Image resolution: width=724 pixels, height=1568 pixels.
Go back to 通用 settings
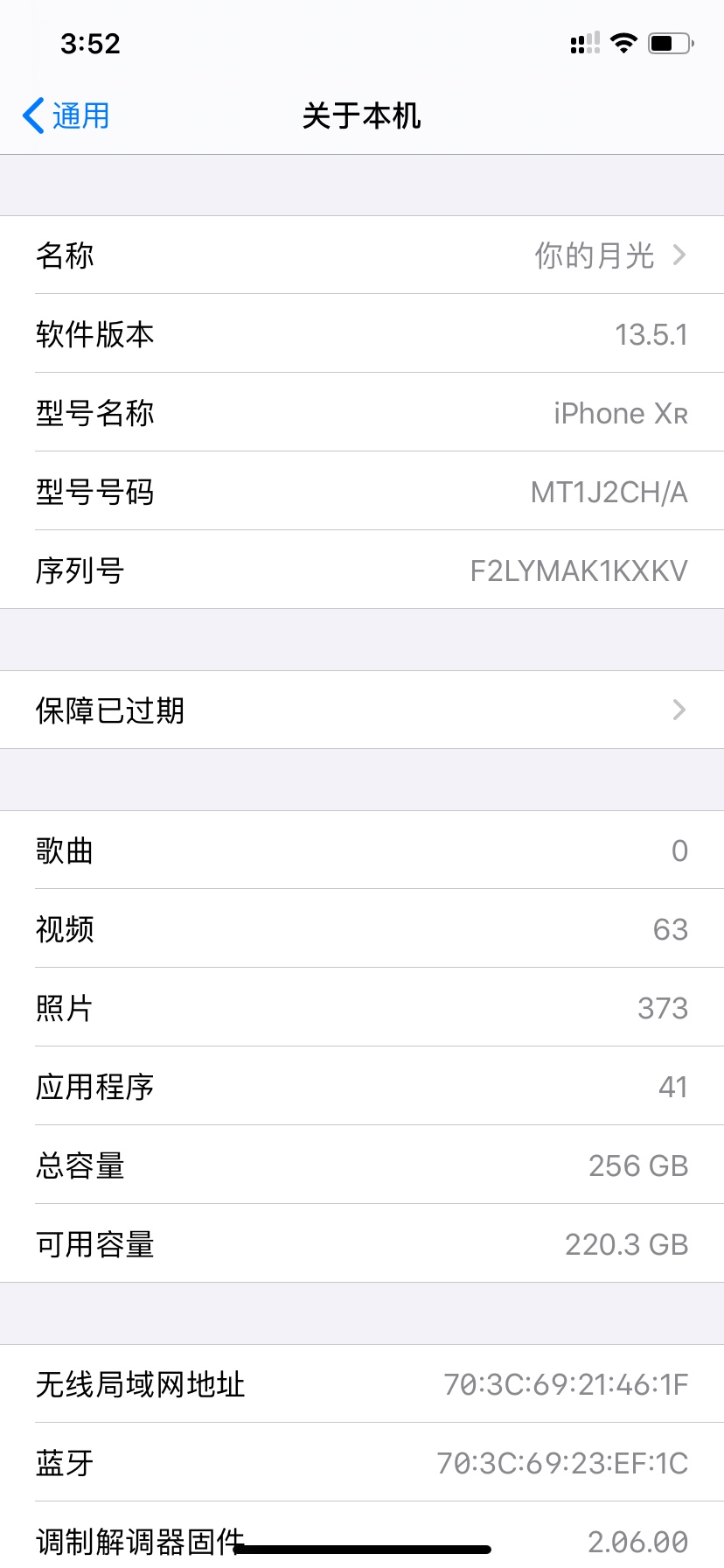pyautogui.click(x=66, y=115)
